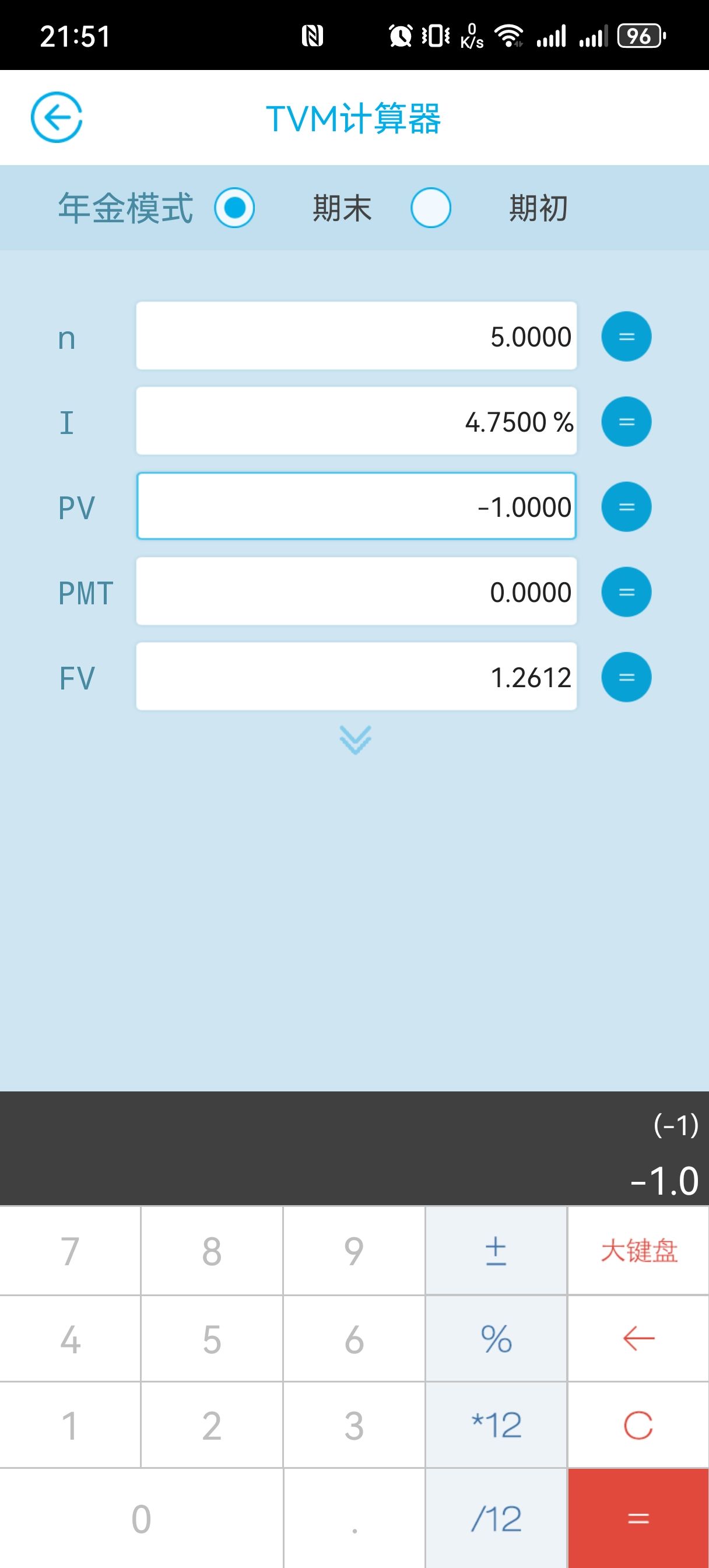This screenshot has height=1568, width=709.
Task: Delete the last digit with backspace arrow
Action: [x=638, y=1339]
